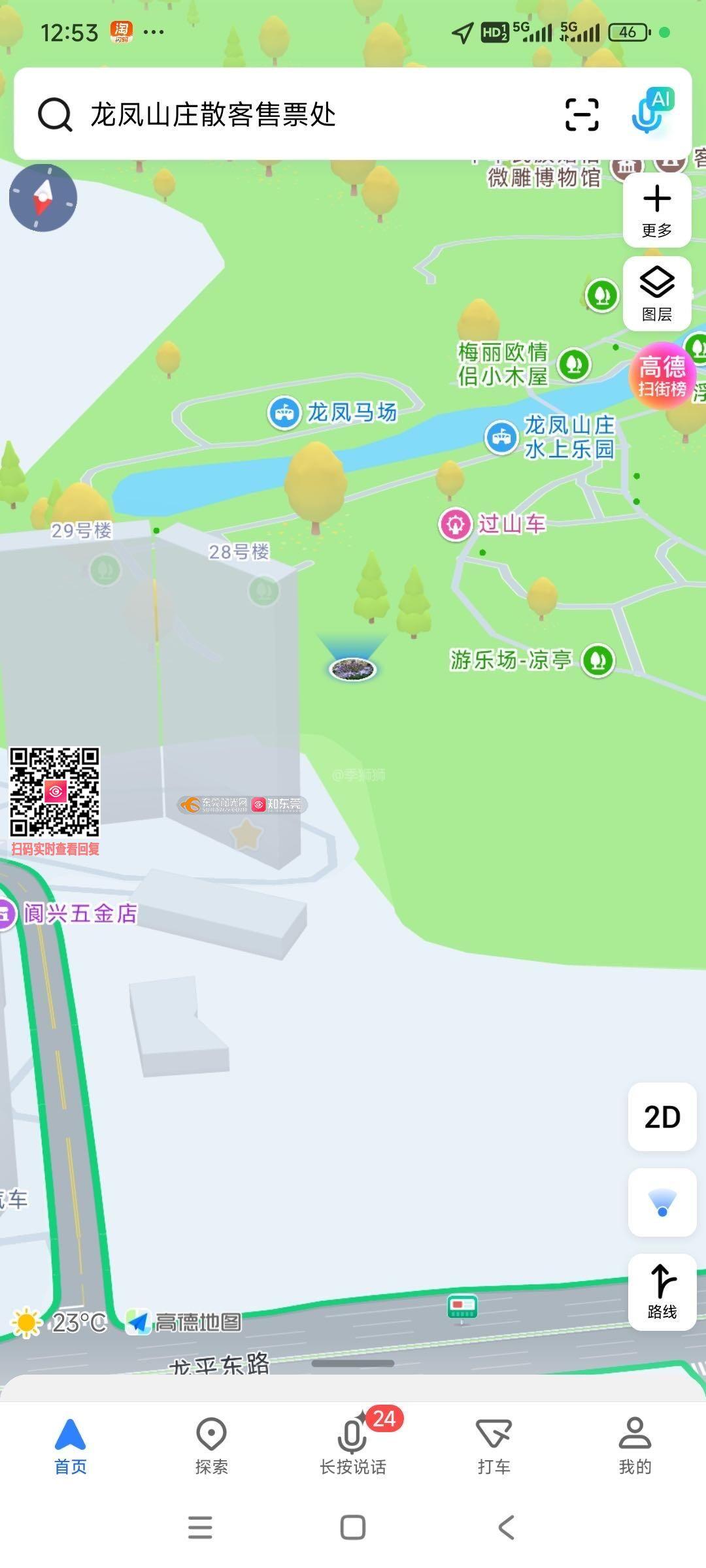This screenshot has height=1568, width=706.
Task: Open the search box for 龙凤山庄散客售票处
Action: point(288,114)
